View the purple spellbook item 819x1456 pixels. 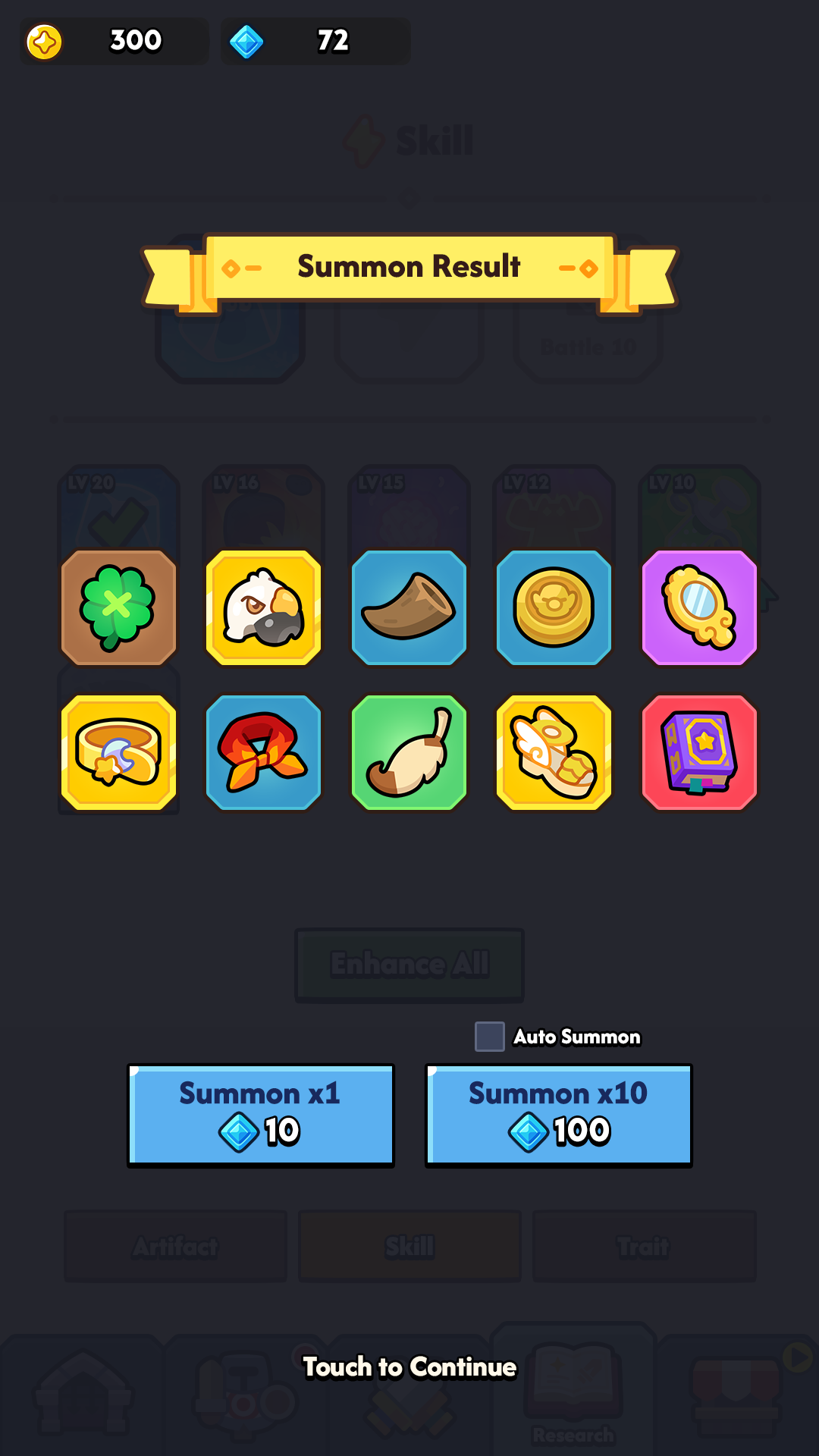tap(699, 752)
